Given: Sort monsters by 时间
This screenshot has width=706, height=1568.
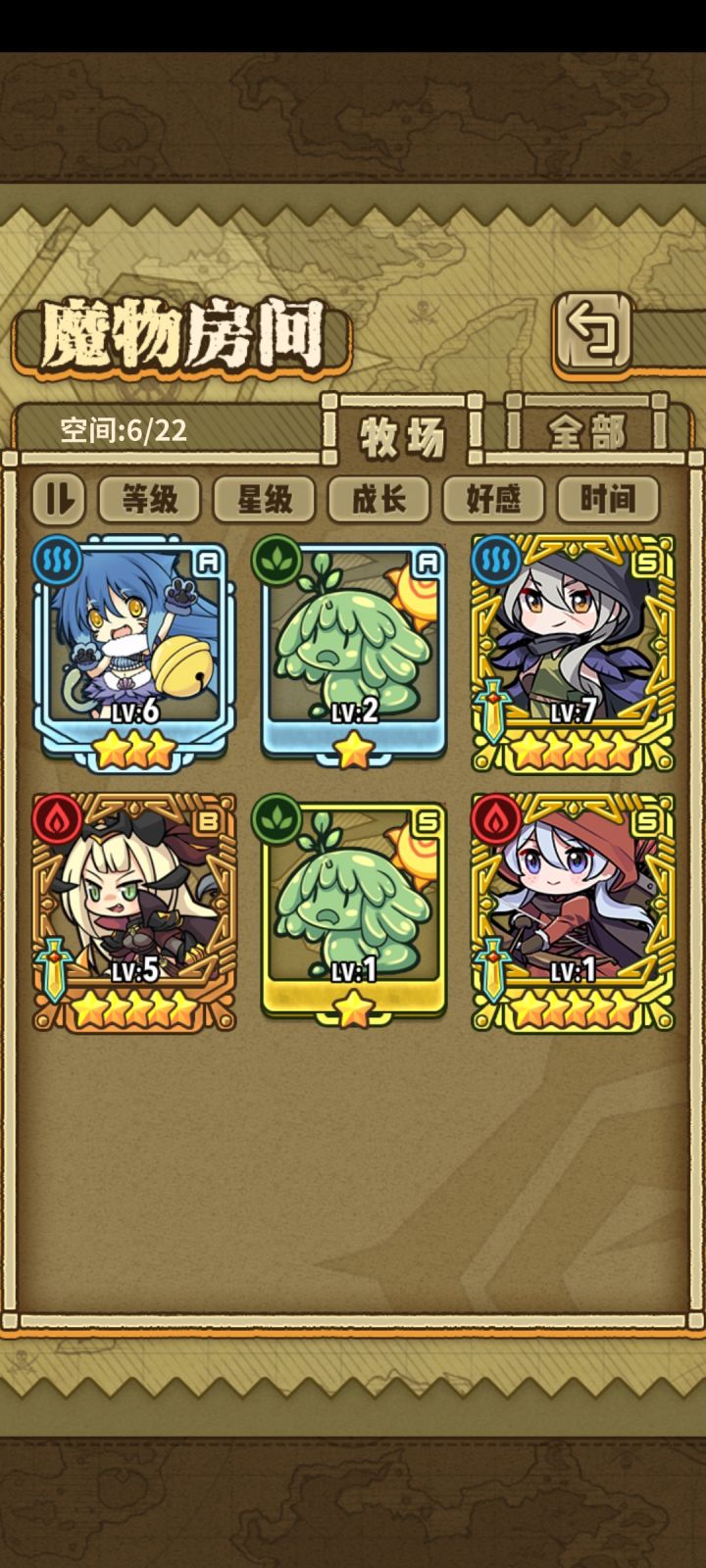Looking at the screenshot, I should (608, 499).
